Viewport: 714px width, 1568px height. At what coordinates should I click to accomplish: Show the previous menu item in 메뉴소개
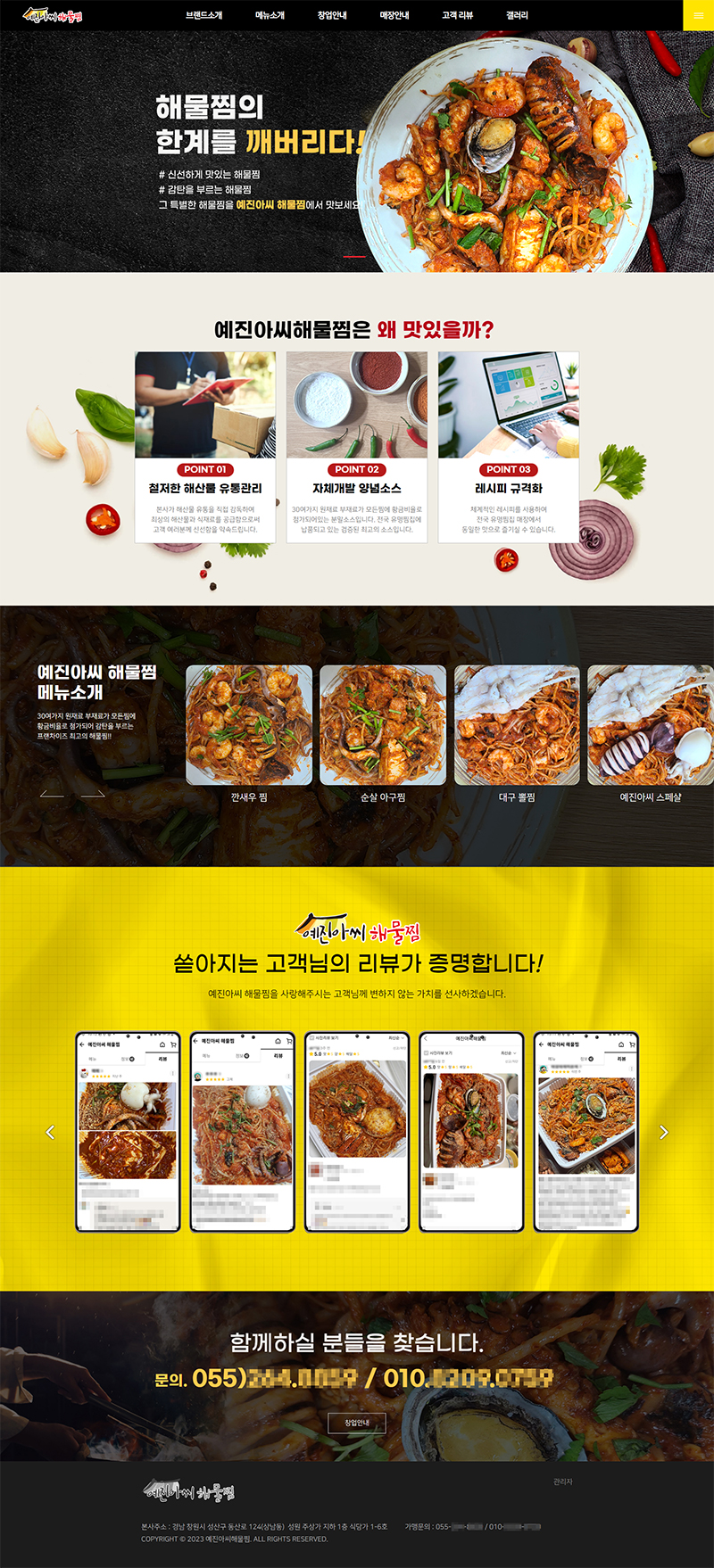tap(52, 793)
